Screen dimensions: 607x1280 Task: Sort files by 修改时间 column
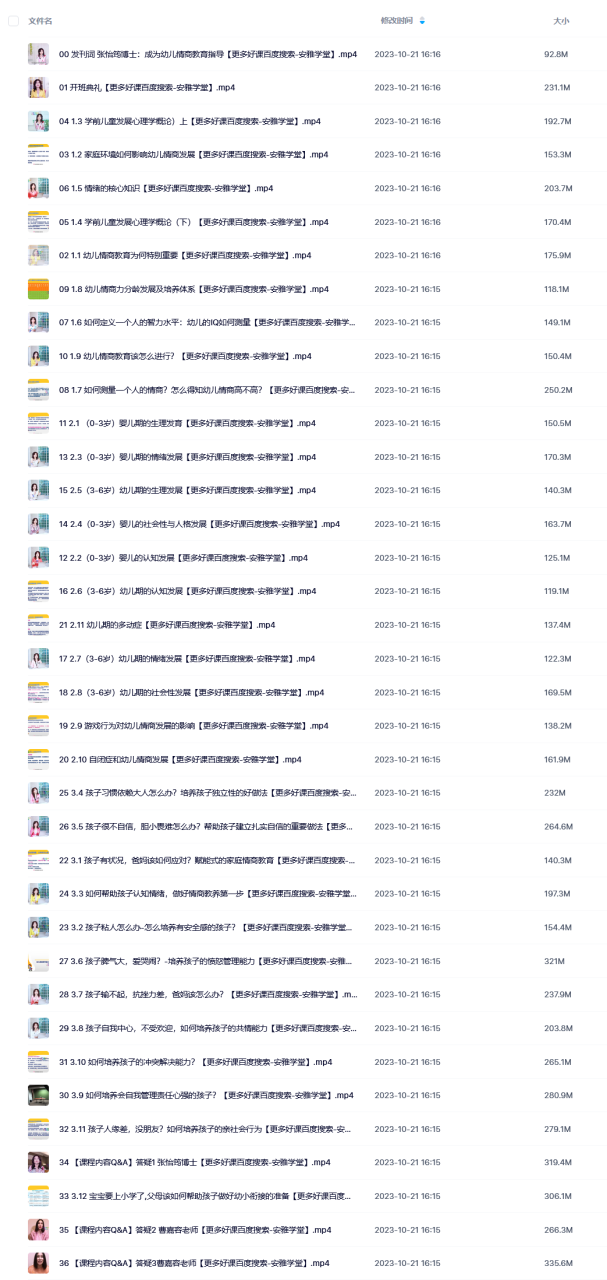click(396, 20)
